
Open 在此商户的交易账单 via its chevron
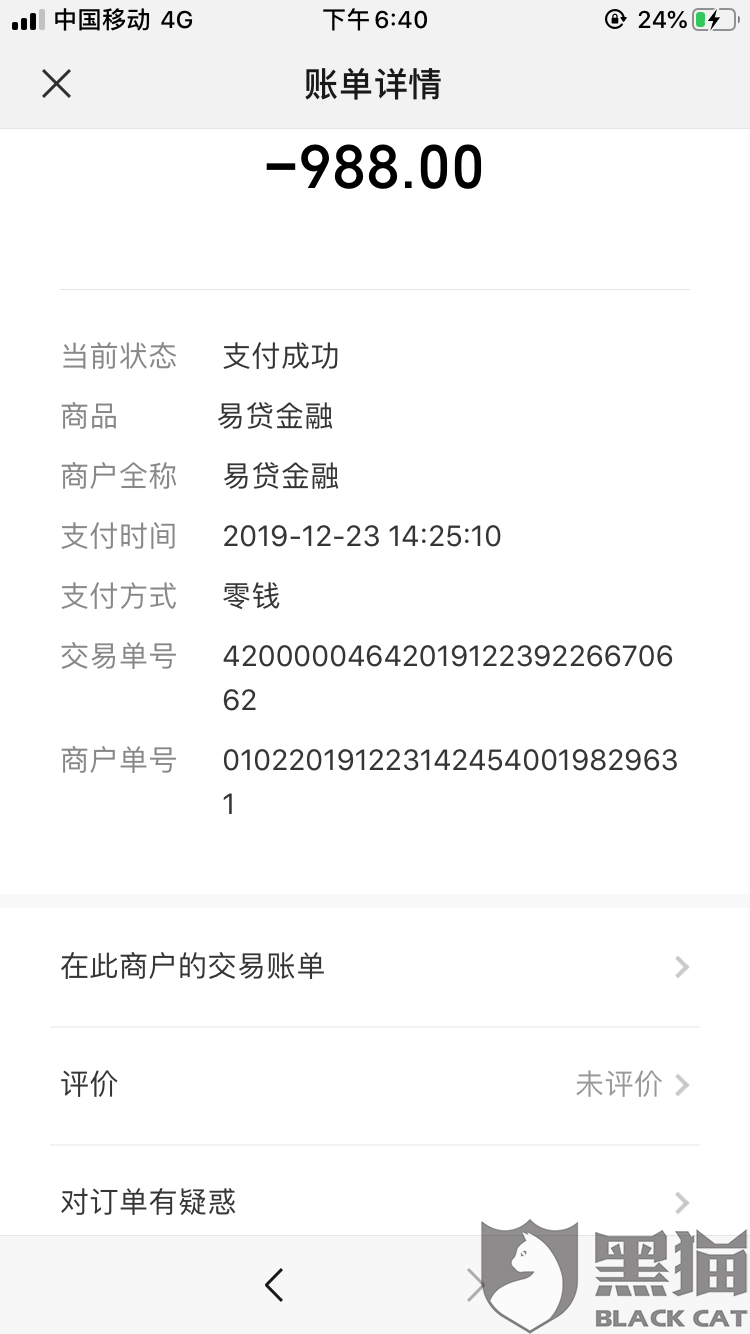pyautogui.click(x=681, y=967)
